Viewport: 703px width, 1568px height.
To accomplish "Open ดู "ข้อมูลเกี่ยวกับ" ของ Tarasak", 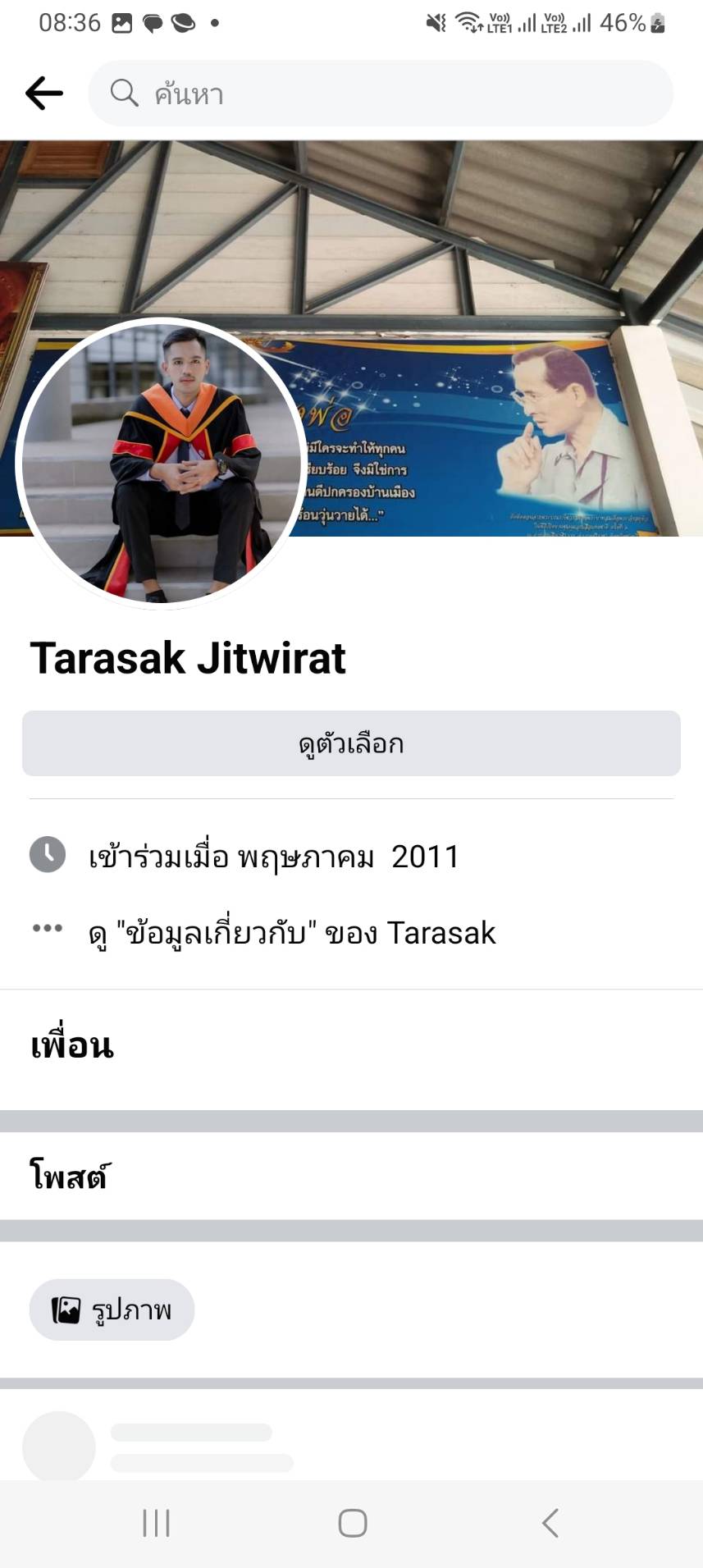I will click(292, 933).
